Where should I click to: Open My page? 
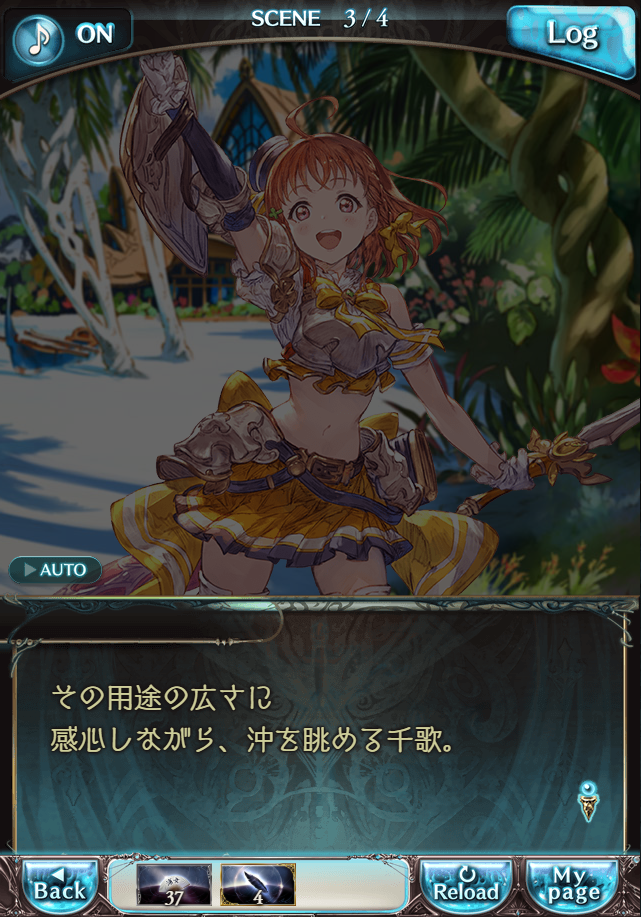(573, 884)
